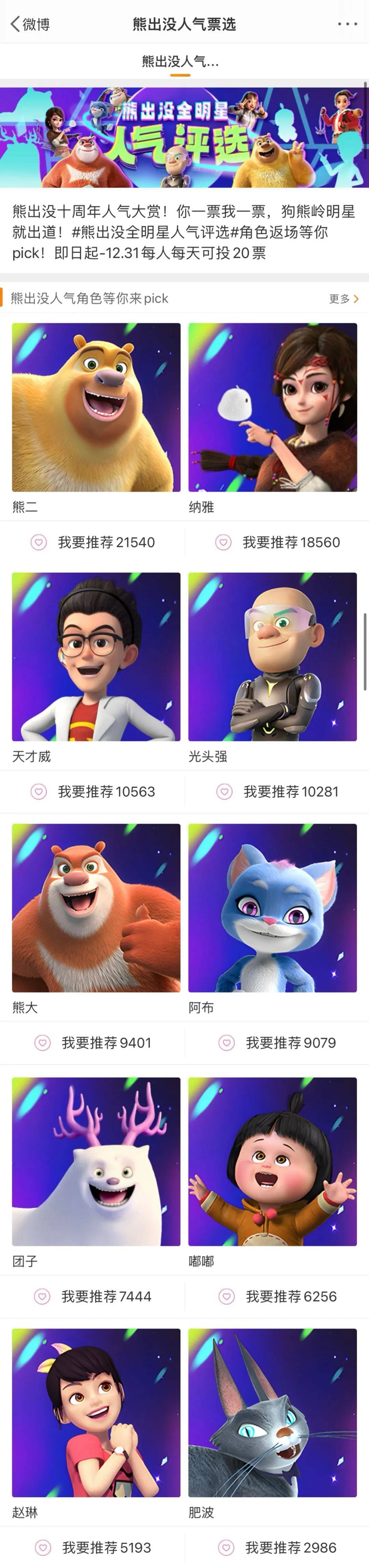This screenshot has height=1568, width=369.
Task: Open 熊二's character card
Action: pyautogui.click(x=96, y=407)
